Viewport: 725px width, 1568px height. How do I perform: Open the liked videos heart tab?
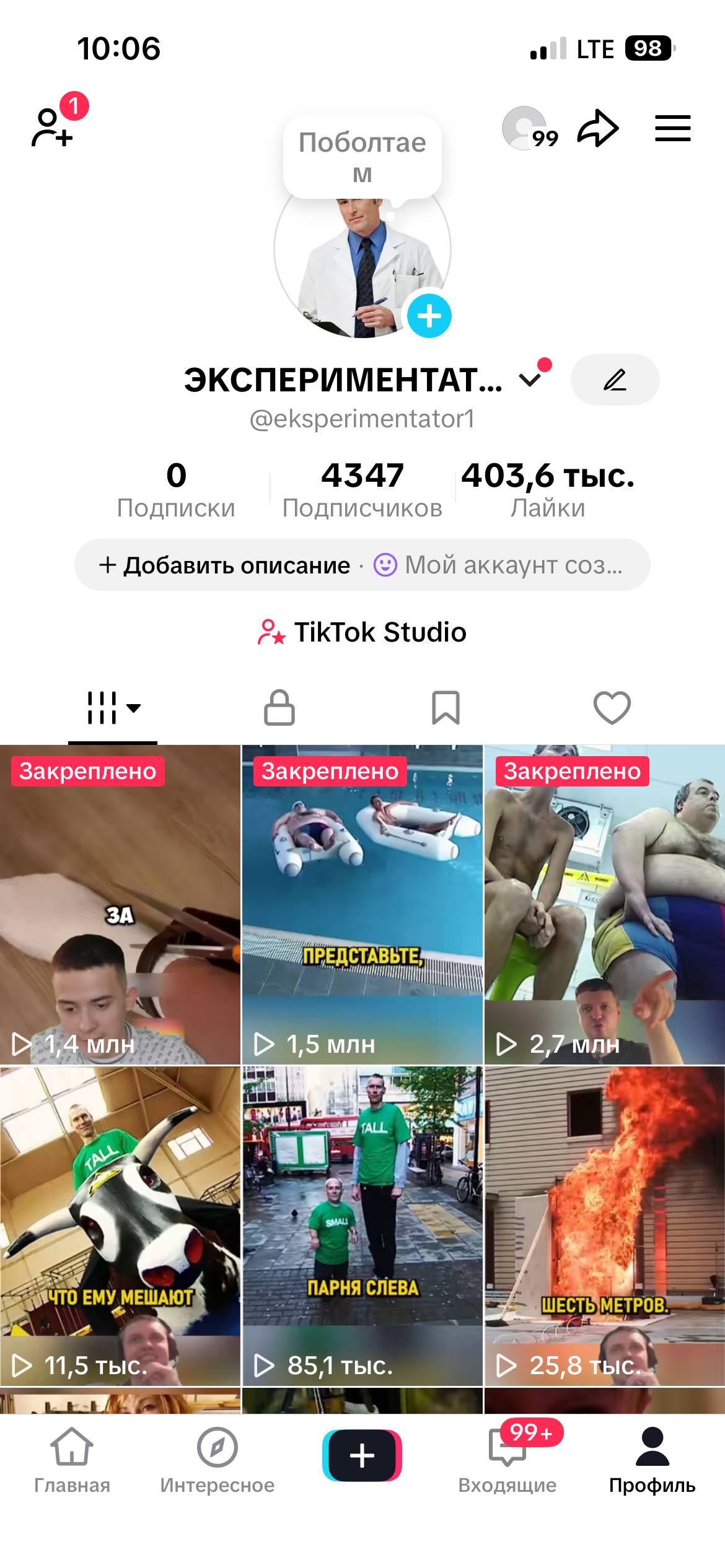click(x=612, y=708)
